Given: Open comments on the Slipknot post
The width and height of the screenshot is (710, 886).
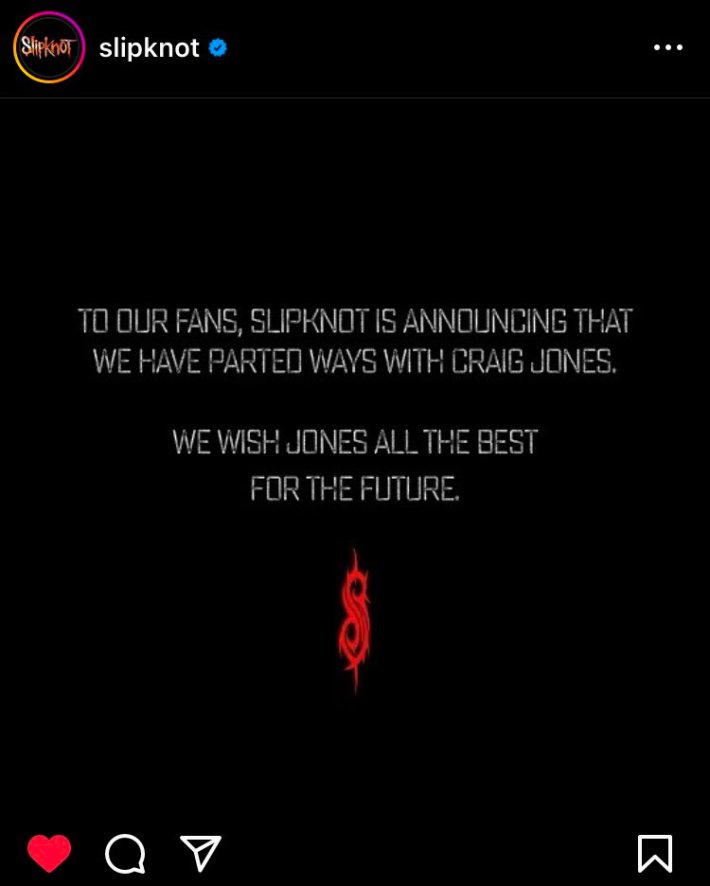Looking at the screenshot, I should coord(125,853).
